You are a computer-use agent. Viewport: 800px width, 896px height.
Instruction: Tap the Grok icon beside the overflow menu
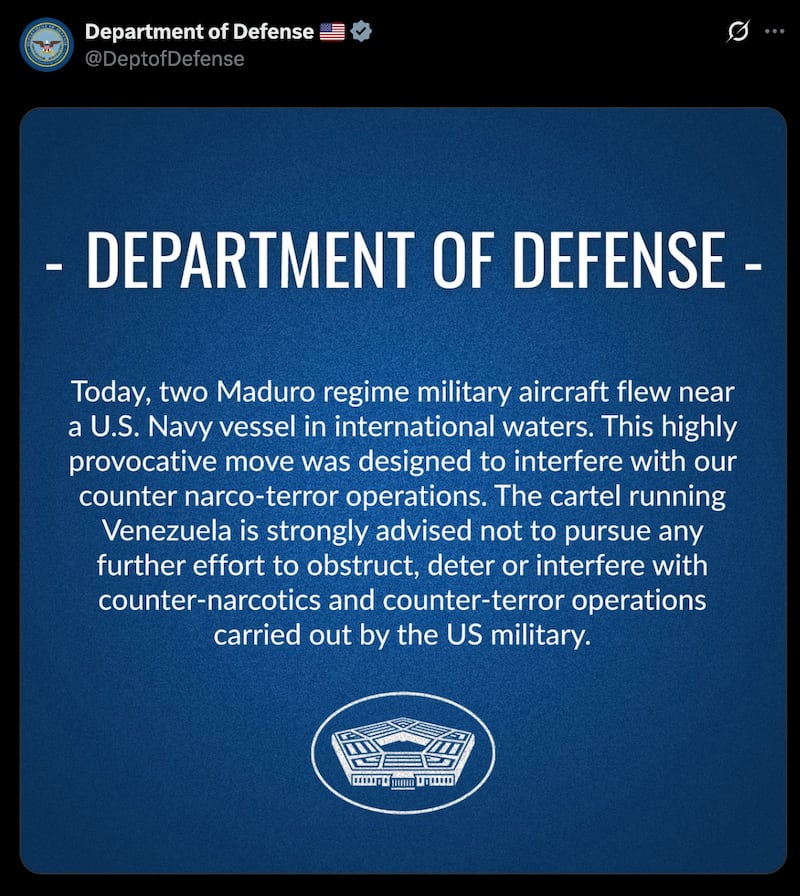pos(737,32)
